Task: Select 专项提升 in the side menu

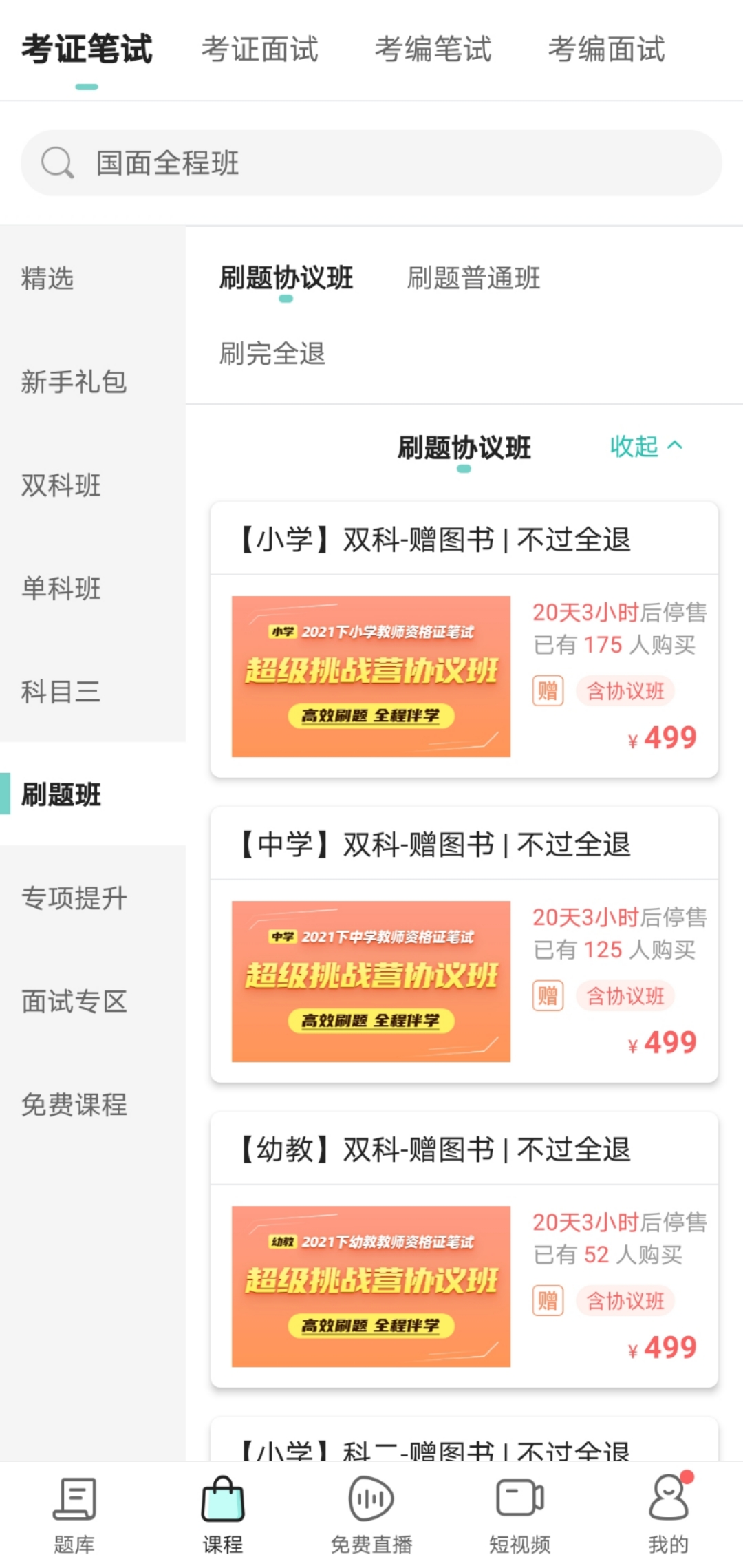Action: pos(74,898)
